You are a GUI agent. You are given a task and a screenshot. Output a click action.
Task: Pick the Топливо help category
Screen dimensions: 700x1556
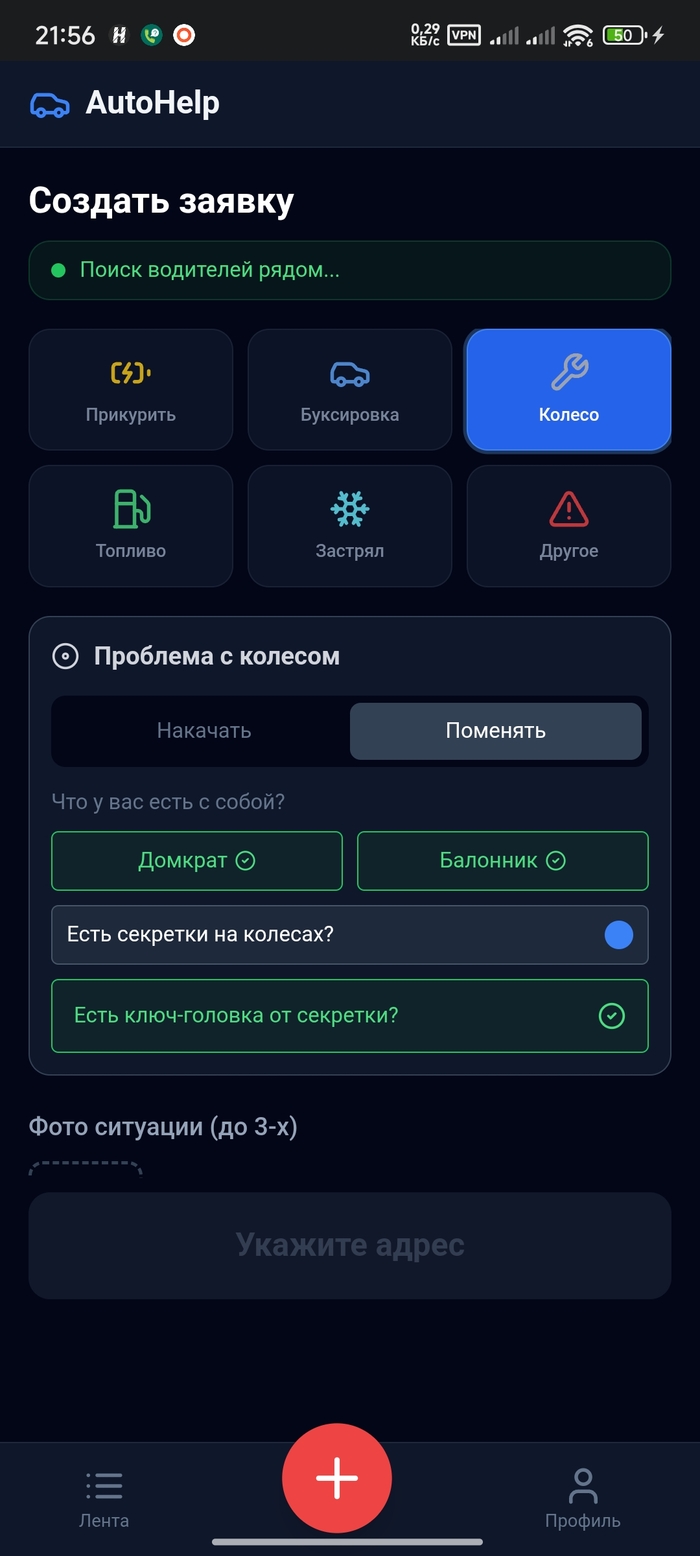pyautogui.click(x=130, y=526)
